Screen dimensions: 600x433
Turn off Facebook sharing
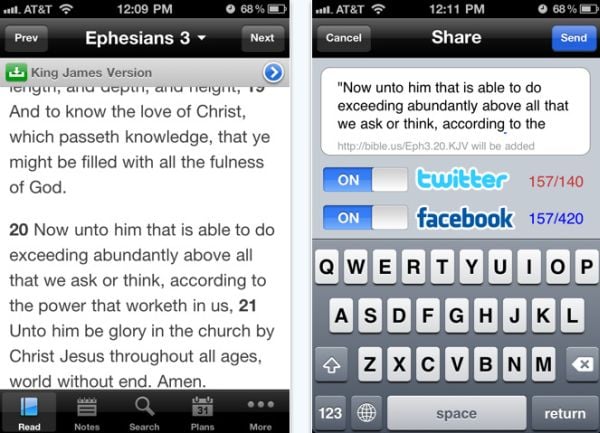(365, 217)
